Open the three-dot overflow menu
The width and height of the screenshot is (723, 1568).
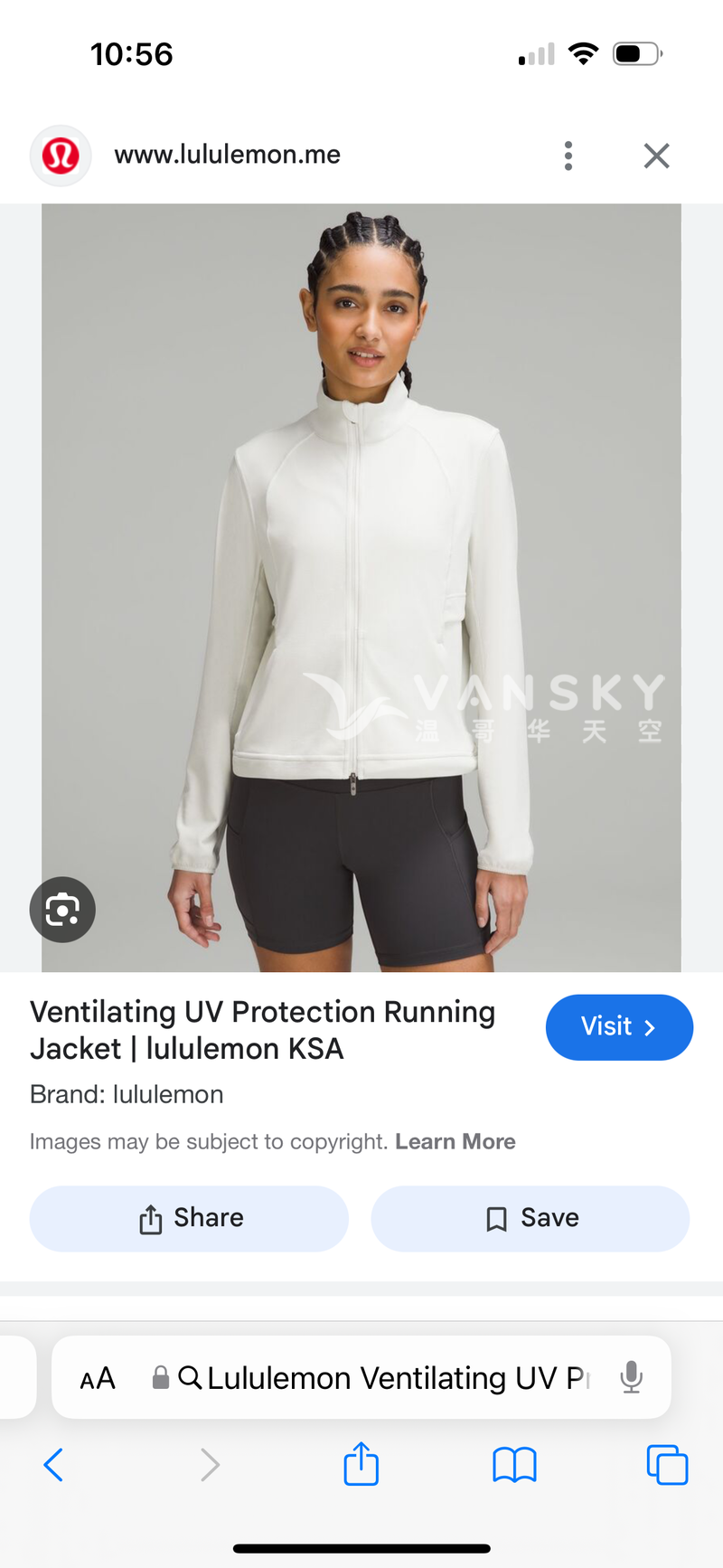click(568, 156)
